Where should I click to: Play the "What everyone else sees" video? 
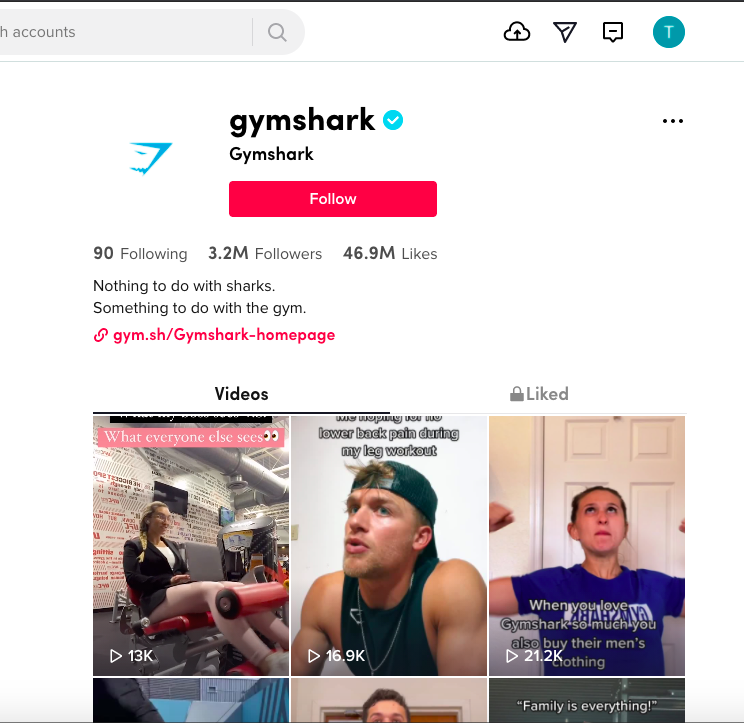(x=191, y=546)
